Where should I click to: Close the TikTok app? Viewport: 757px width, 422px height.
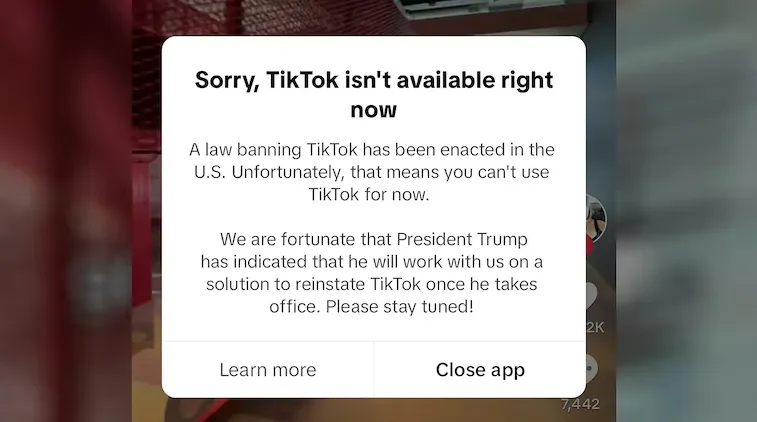click(x=480, y=370)
